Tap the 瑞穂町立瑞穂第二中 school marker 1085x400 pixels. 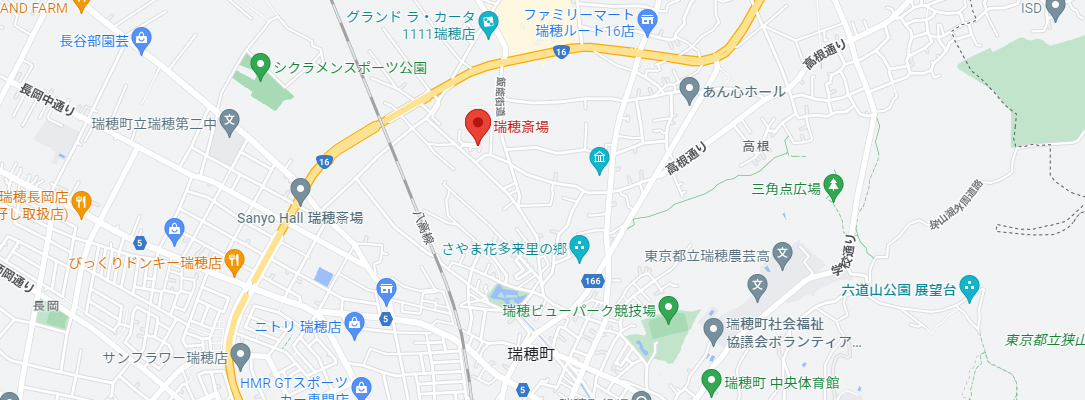coord(231,123)
